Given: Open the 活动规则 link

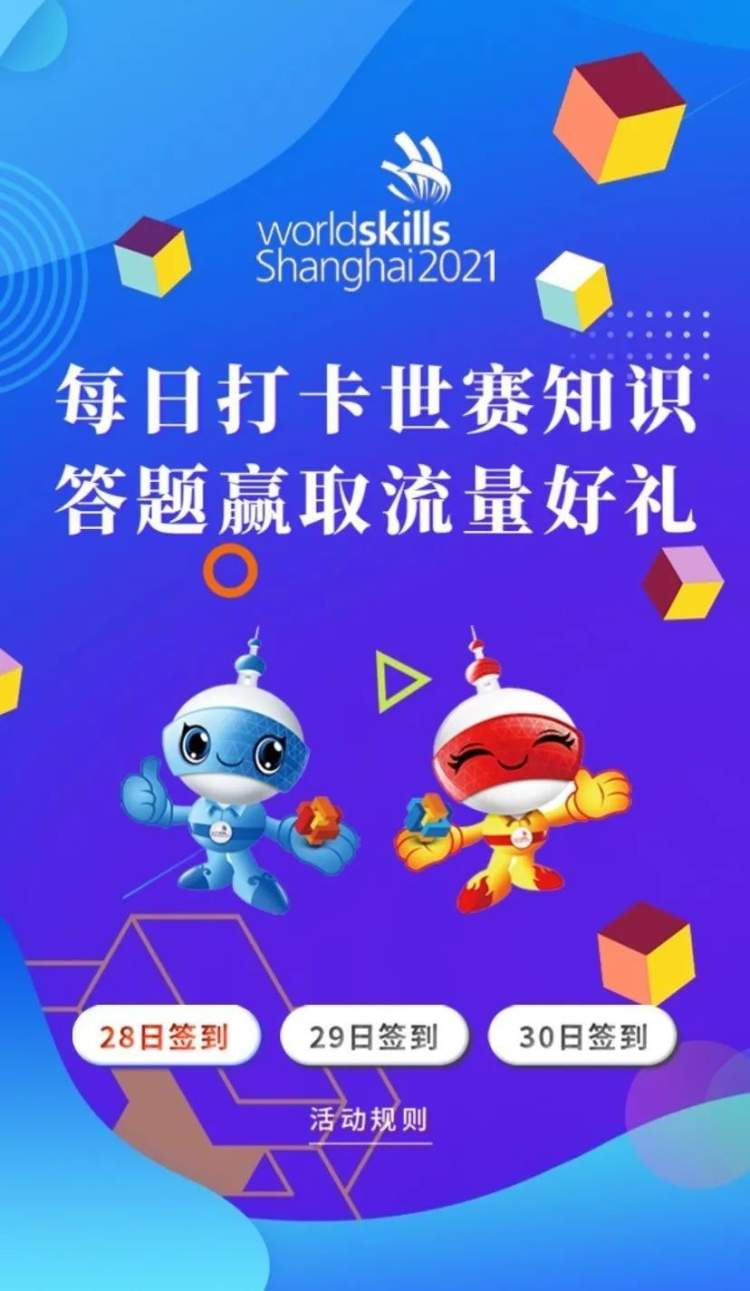Looking at the screenshot, I should (x=368, y=1119).
